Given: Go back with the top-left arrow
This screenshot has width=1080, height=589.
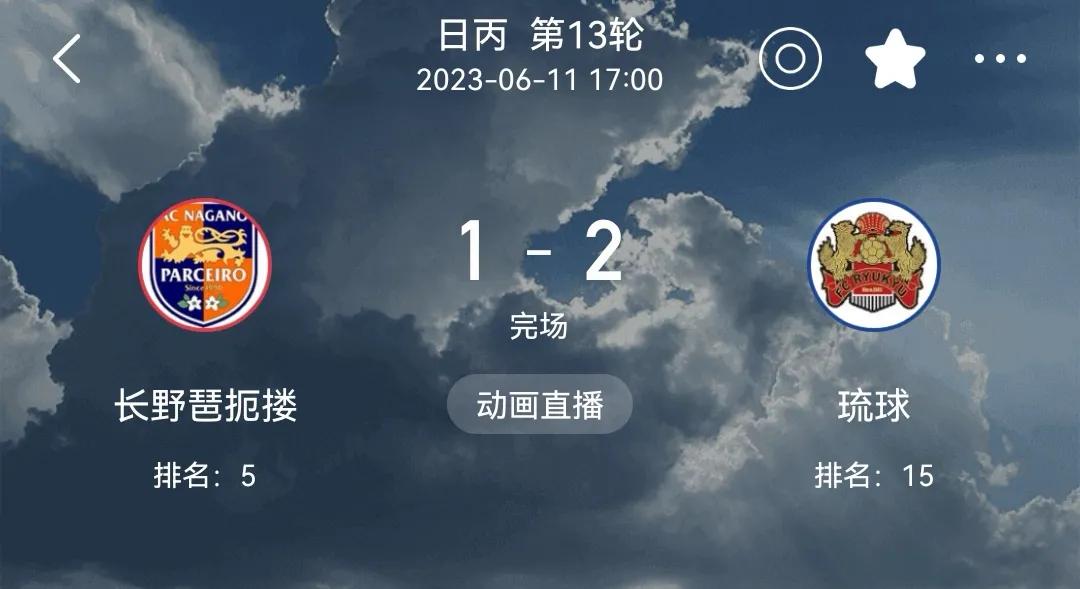Looking at the screenshot, I should tap(67, 58).
